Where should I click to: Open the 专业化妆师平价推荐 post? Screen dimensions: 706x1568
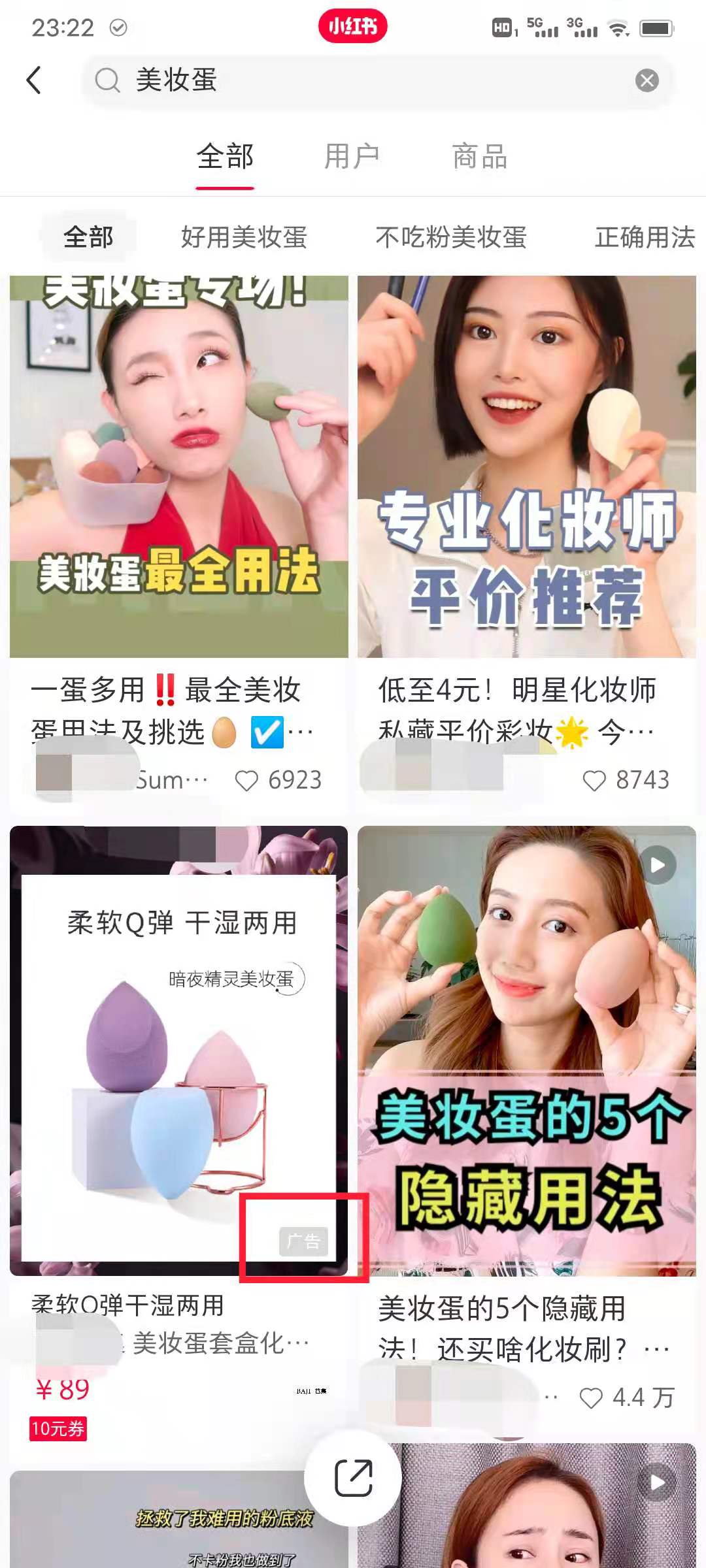click(x=526, y=466)
